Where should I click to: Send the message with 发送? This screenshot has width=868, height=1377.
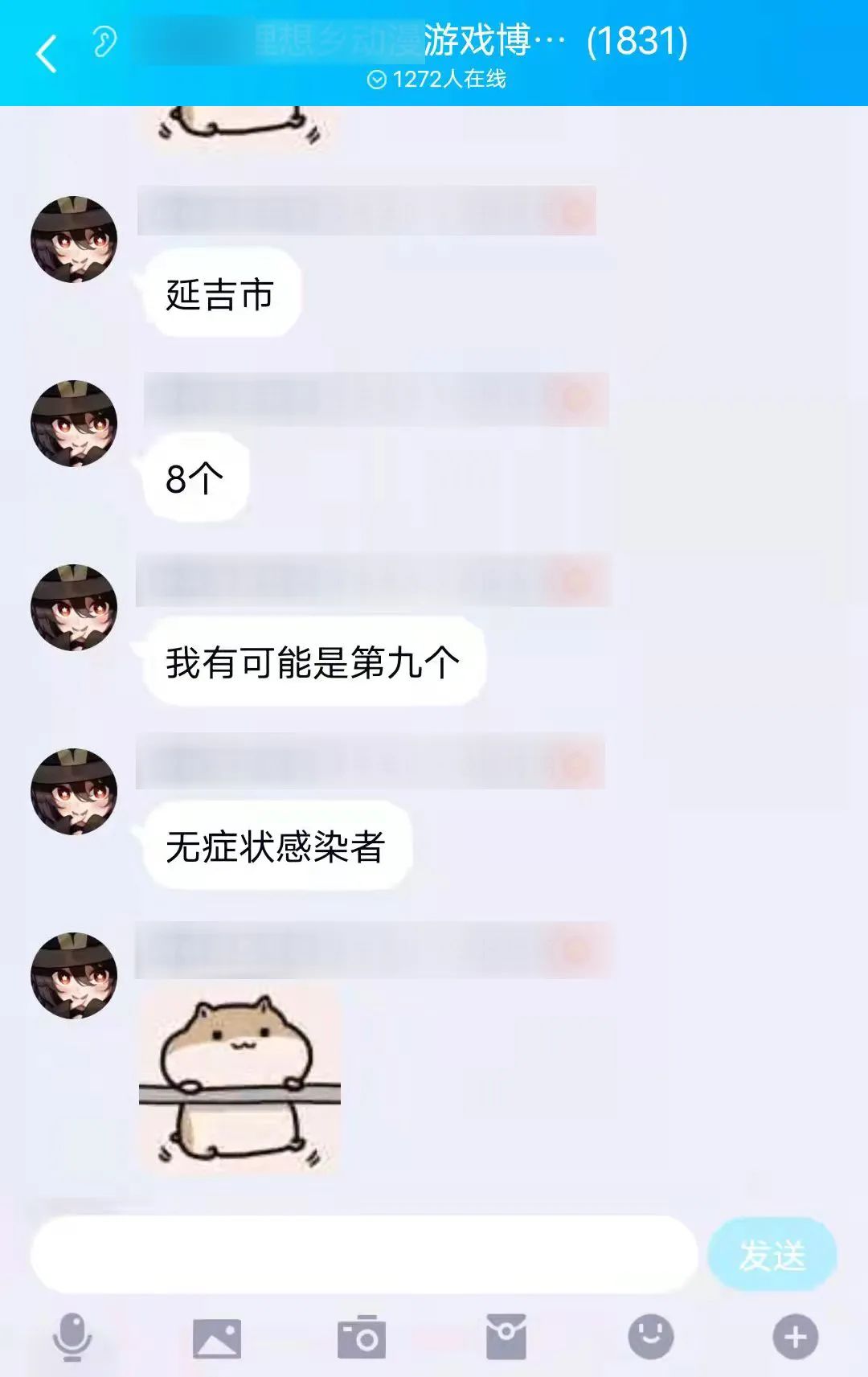click(x=772, y=1255)
